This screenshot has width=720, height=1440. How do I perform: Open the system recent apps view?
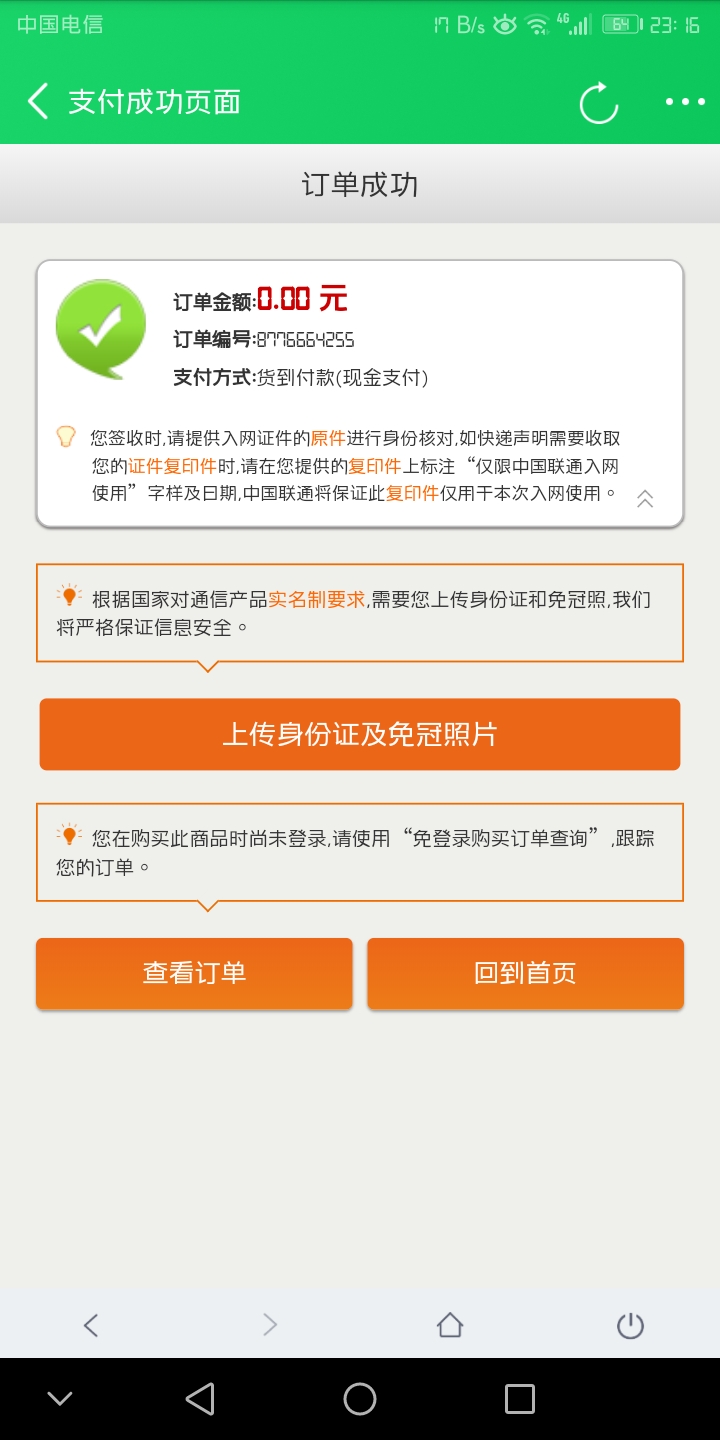pyautogui.click(x=519, y=1399)
